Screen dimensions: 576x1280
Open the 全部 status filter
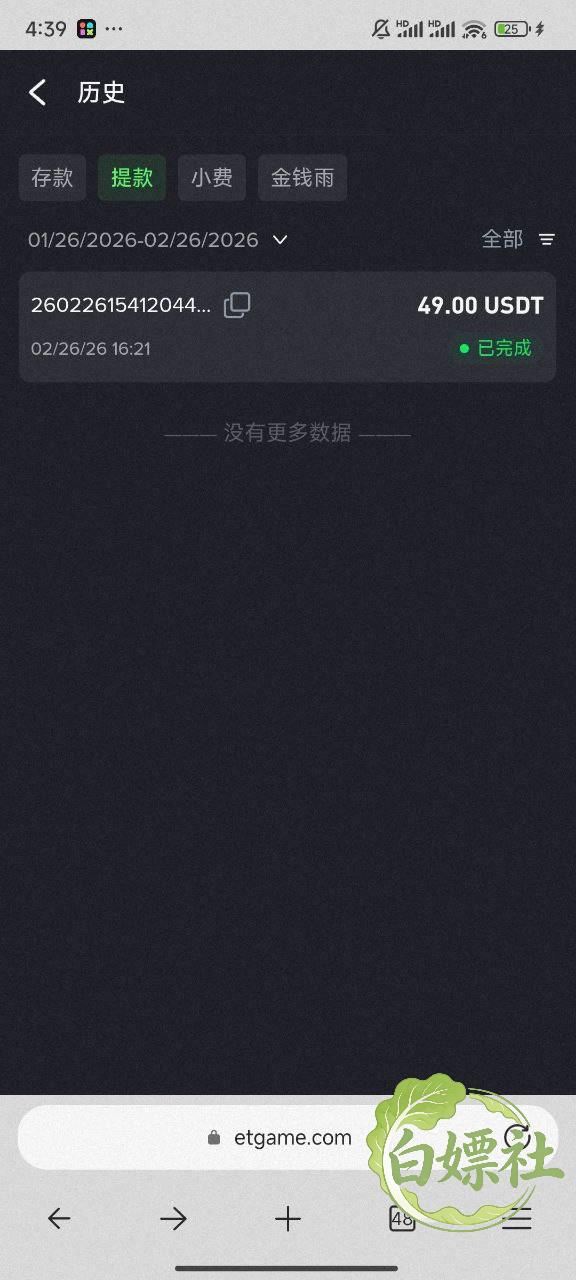(518, 240)
